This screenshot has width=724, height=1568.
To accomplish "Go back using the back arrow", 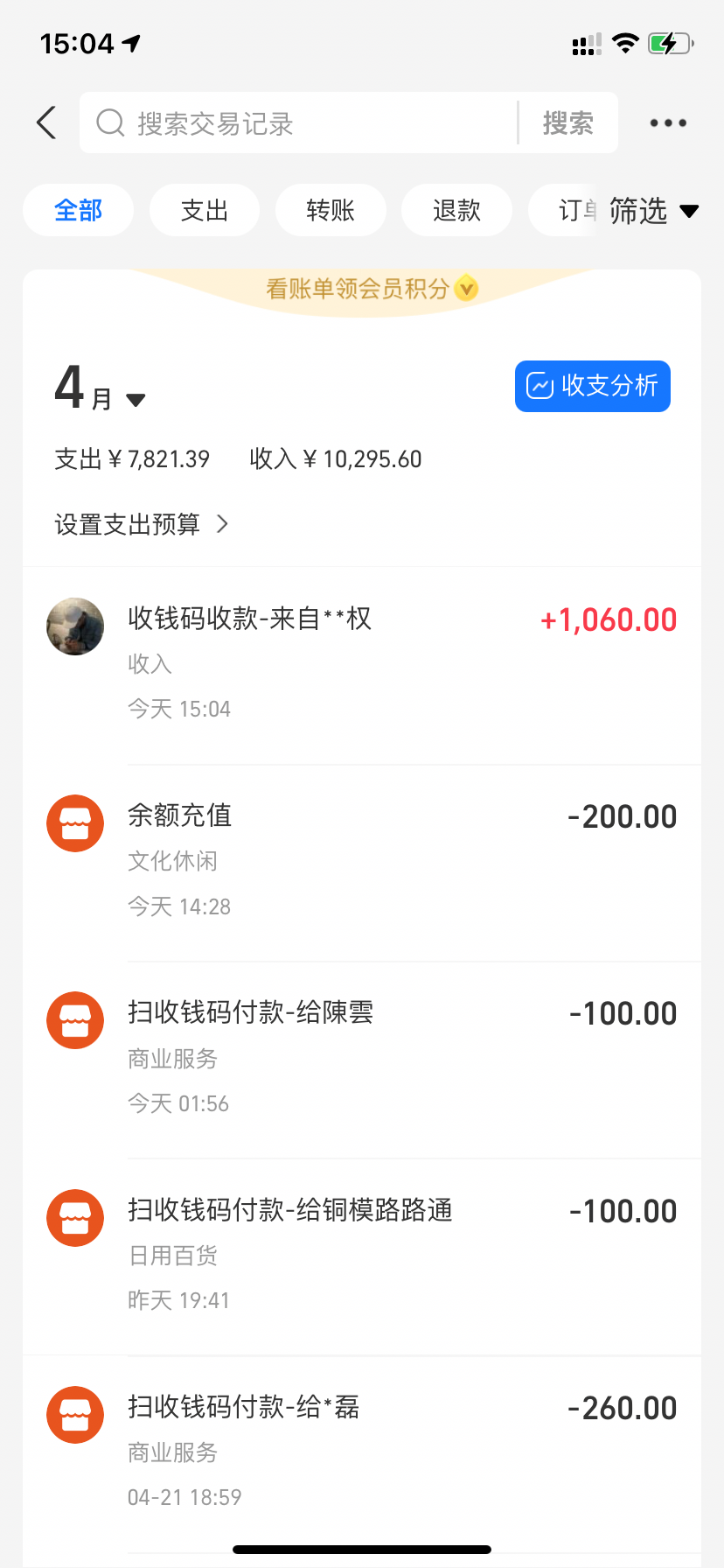I will [47, 122].
